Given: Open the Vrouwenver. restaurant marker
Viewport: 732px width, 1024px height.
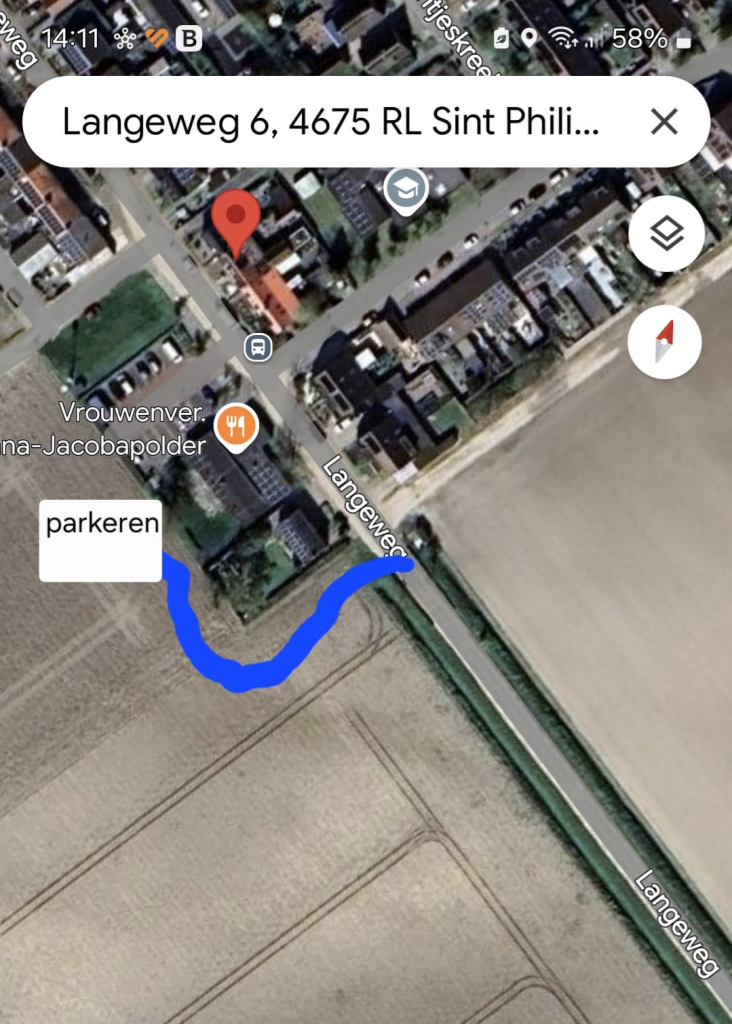Looking at the screenshot, I should 236,428.
